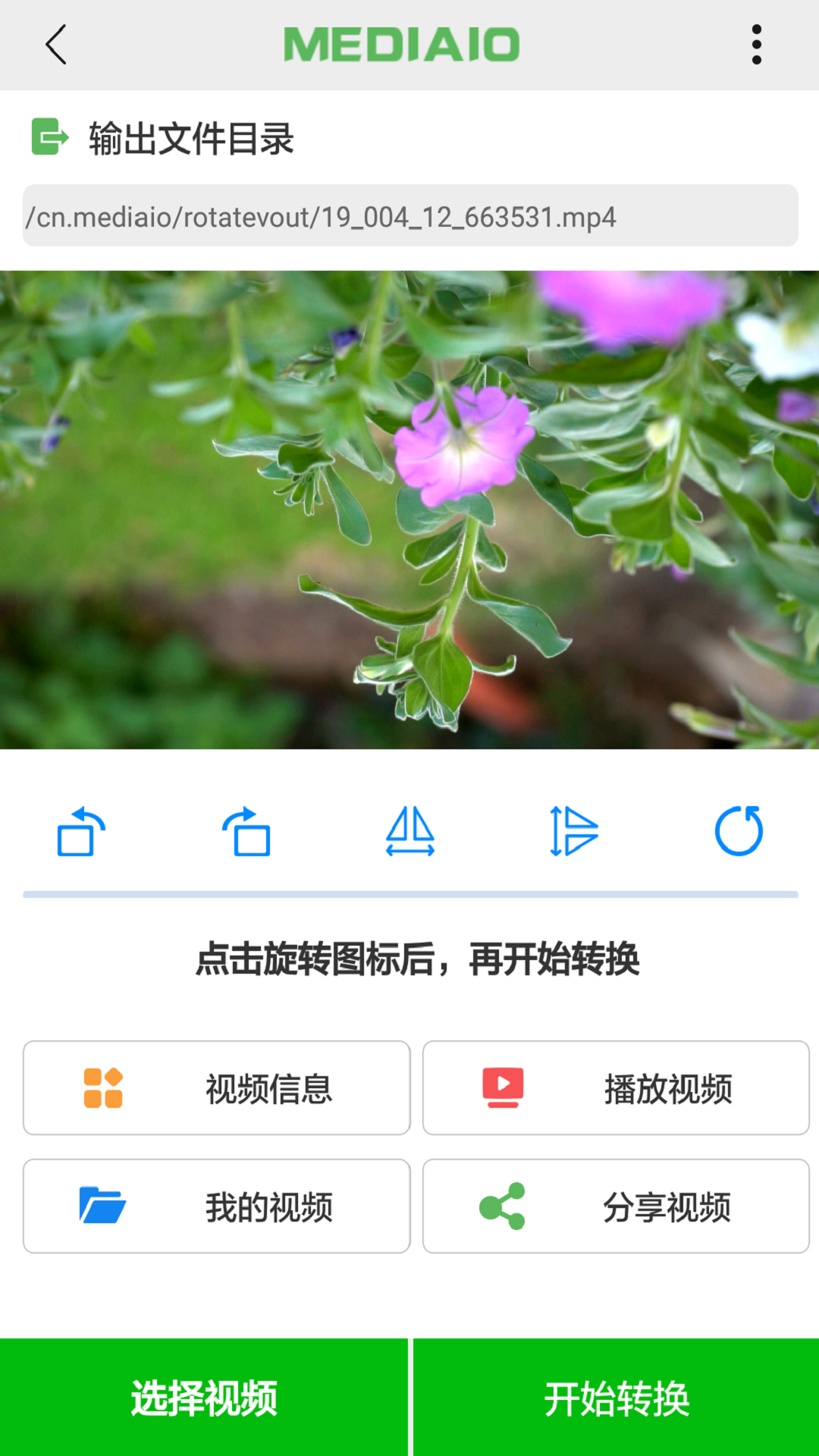This screenshot has width=819, height=1456.
Task: Play the video via 播放视频
Action: 614,1088
